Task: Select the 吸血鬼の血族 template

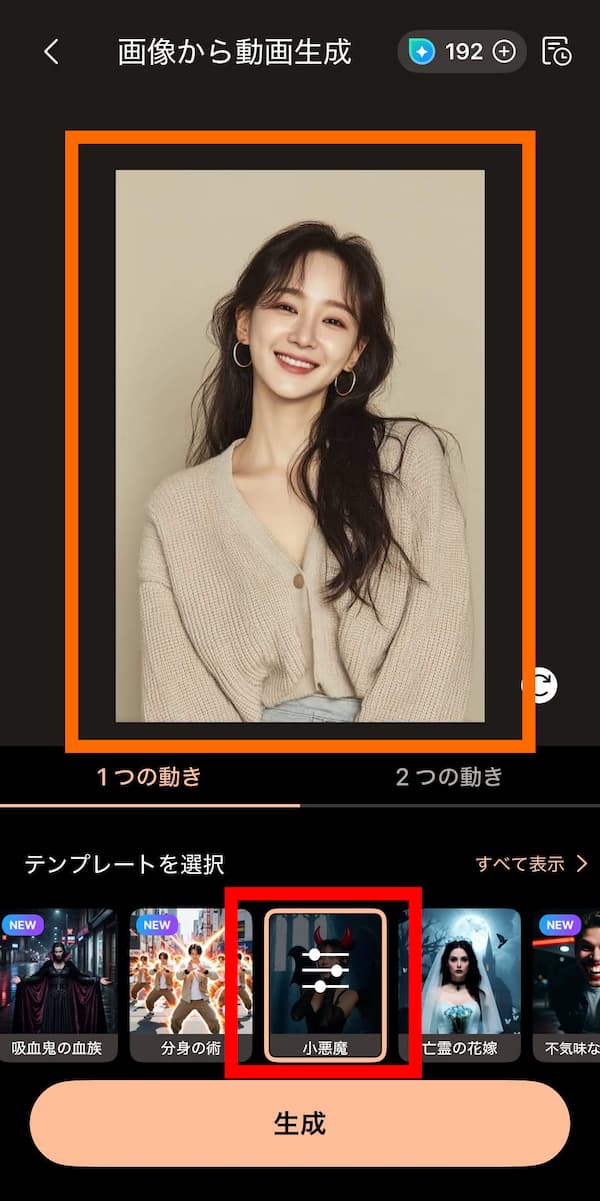Action: (x=57, y=985)
